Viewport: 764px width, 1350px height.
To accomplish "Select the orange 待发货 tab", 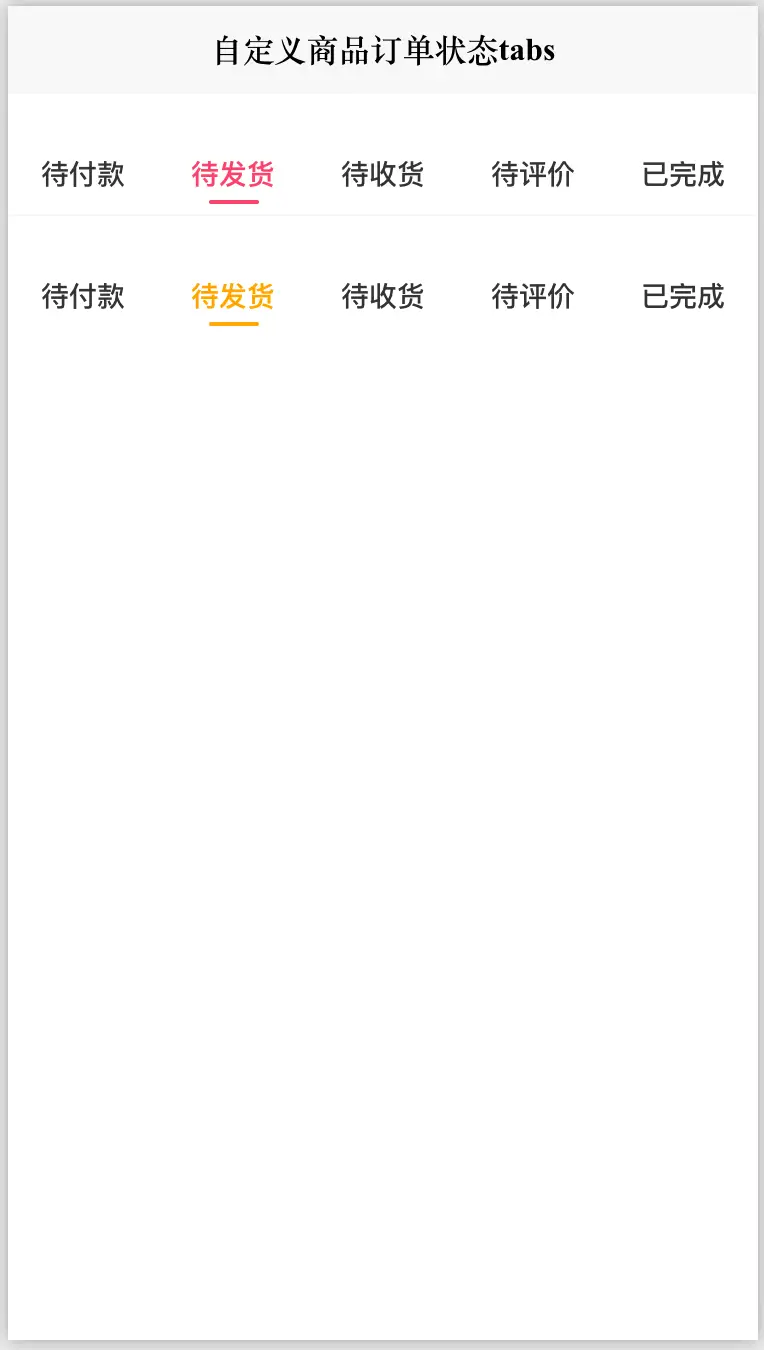I will 233,297.
